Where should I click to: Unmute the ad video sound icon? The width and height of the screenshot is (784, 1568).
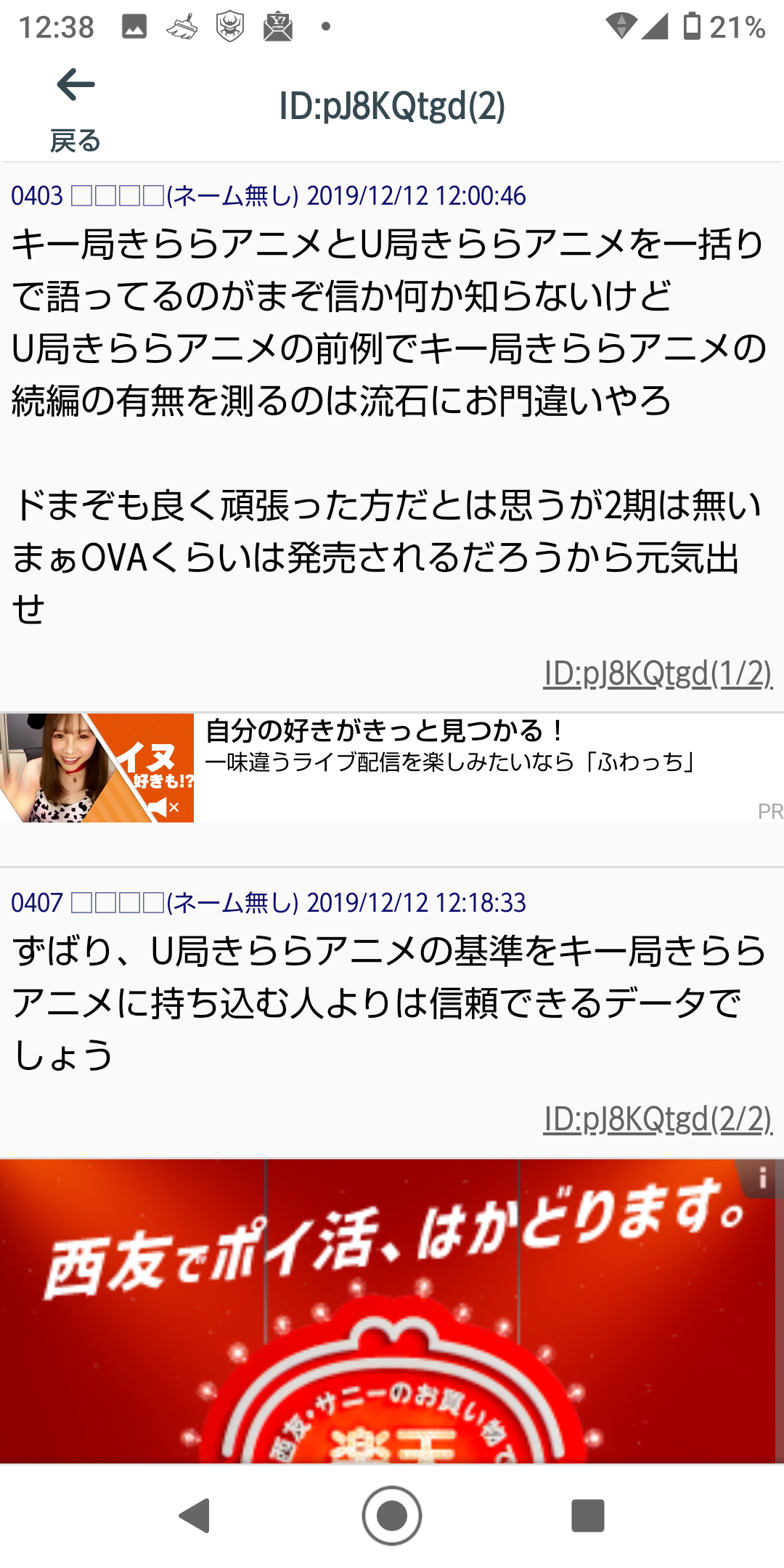click(164, 807)
